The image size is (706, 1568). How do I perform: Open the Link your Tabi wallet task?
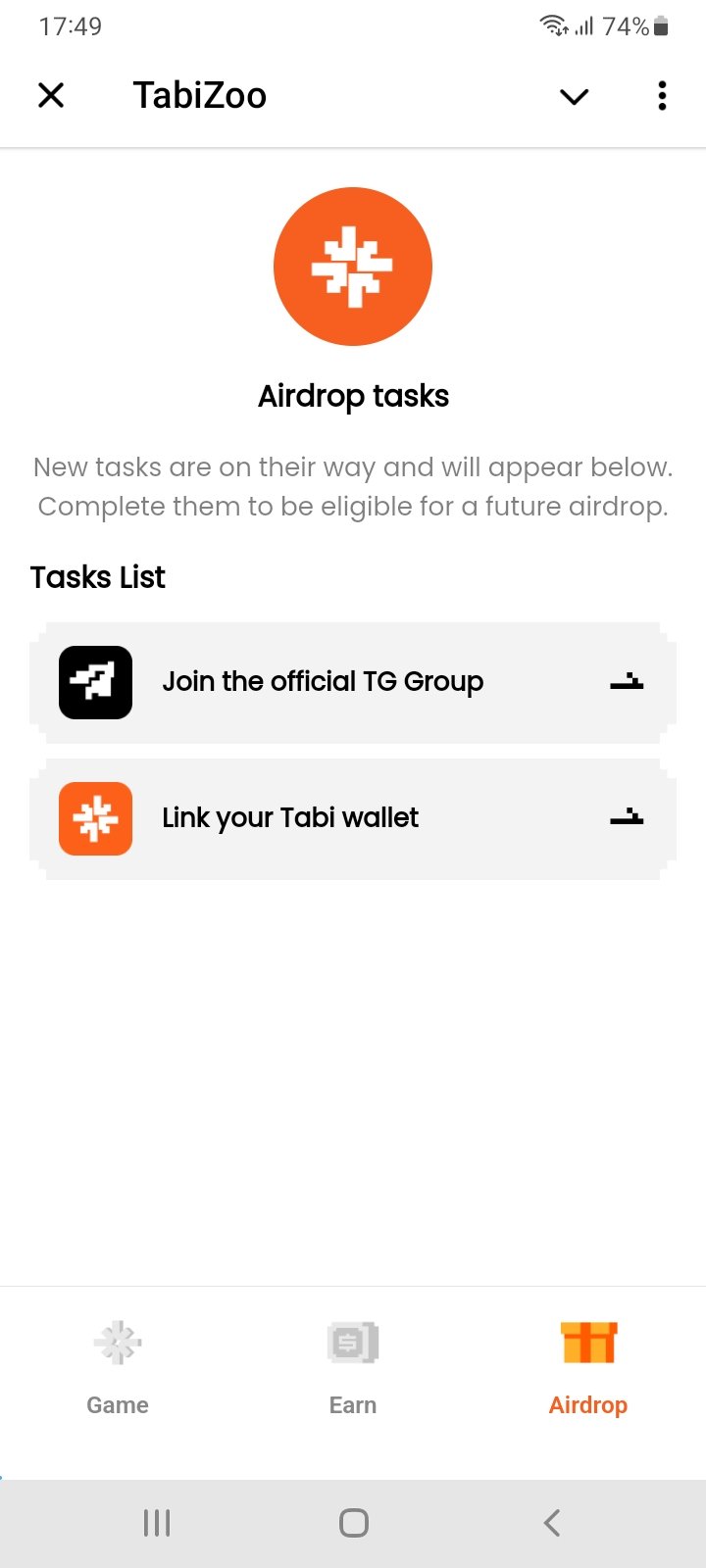tap(353, 818)
